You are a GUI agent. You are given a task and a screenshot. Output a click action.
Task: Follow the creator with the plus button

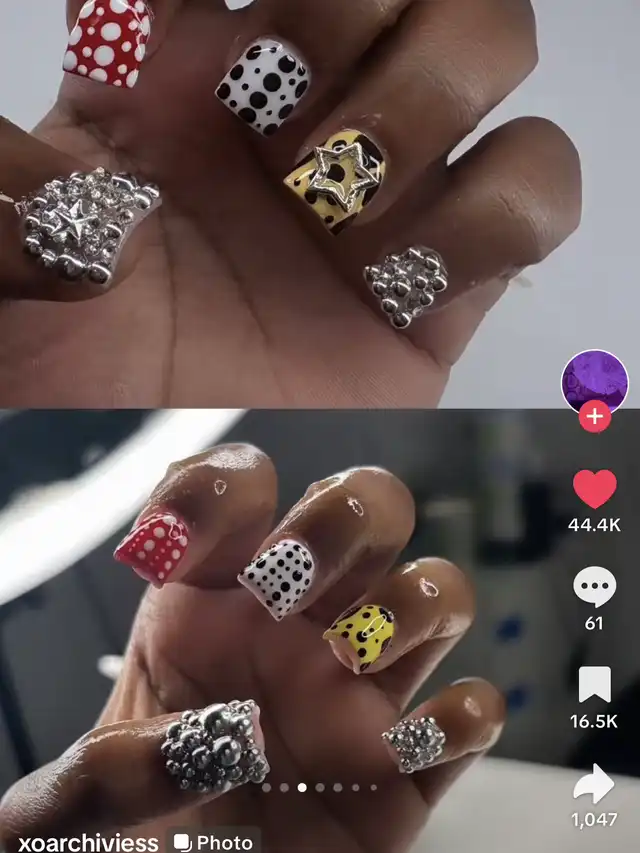[595, 417]
